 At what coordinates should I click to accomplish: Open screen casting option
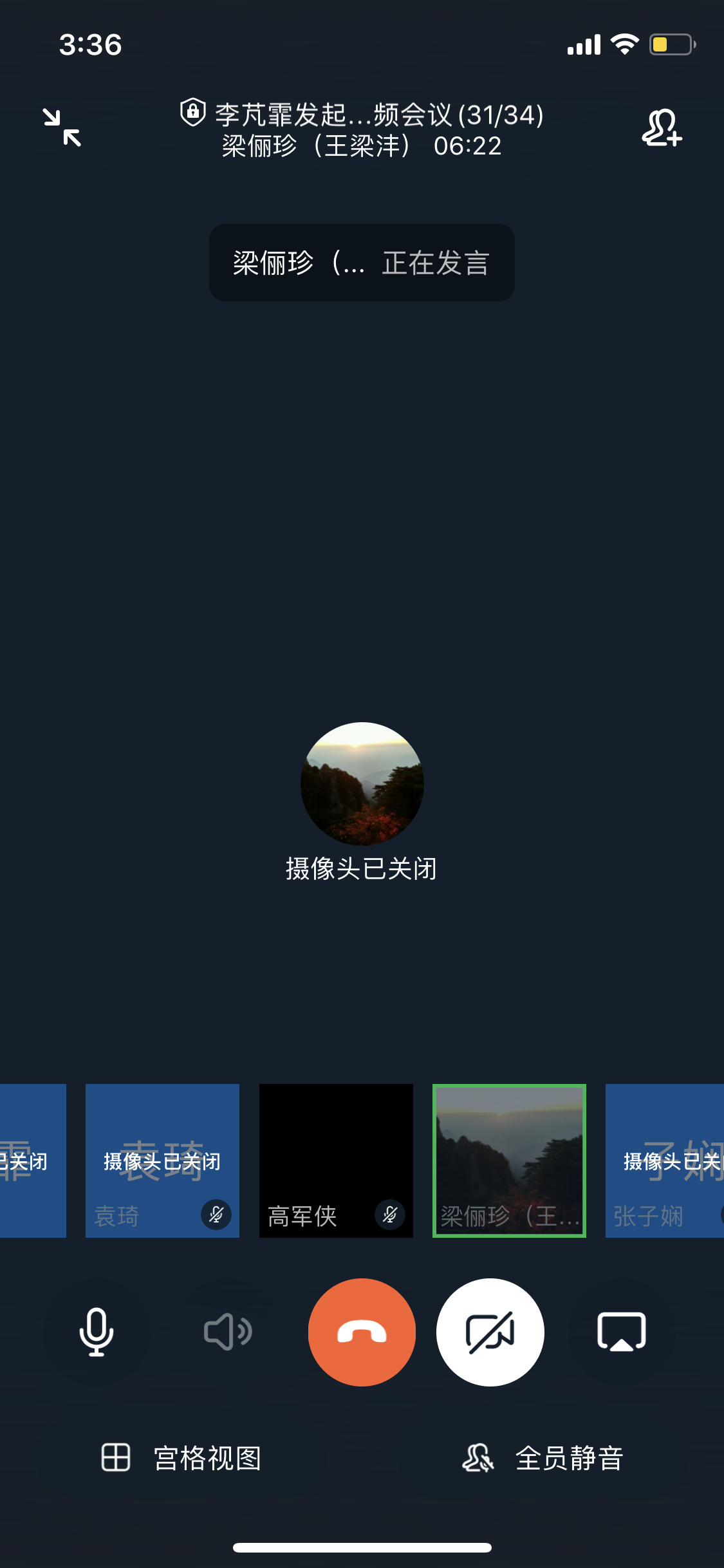click(622, 1332)
